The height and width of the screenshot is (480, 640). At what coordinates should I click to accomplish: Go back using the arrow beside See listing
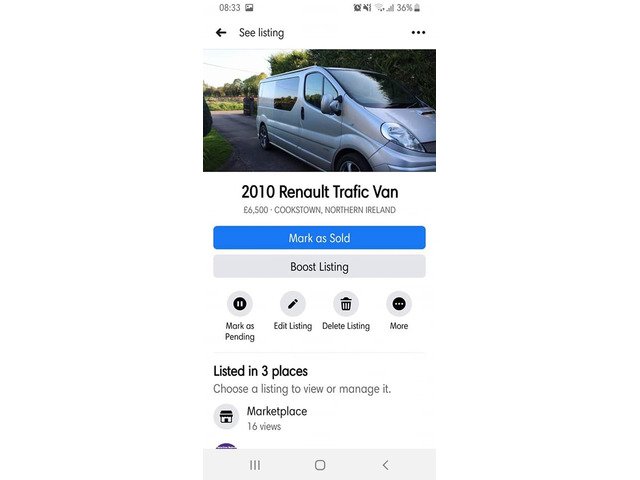221,33
